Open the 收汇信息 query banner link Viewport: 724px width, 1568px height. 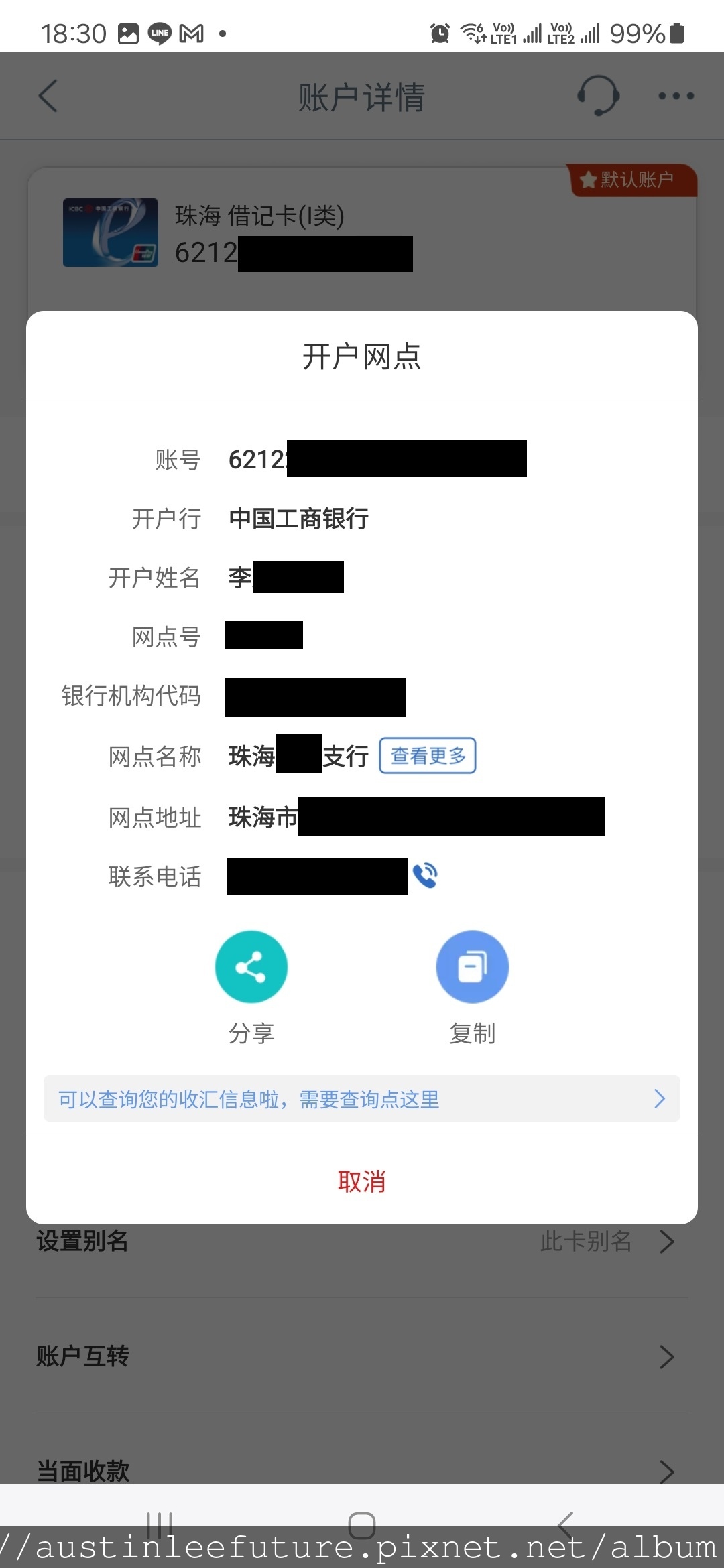(x=362, y=1099)
